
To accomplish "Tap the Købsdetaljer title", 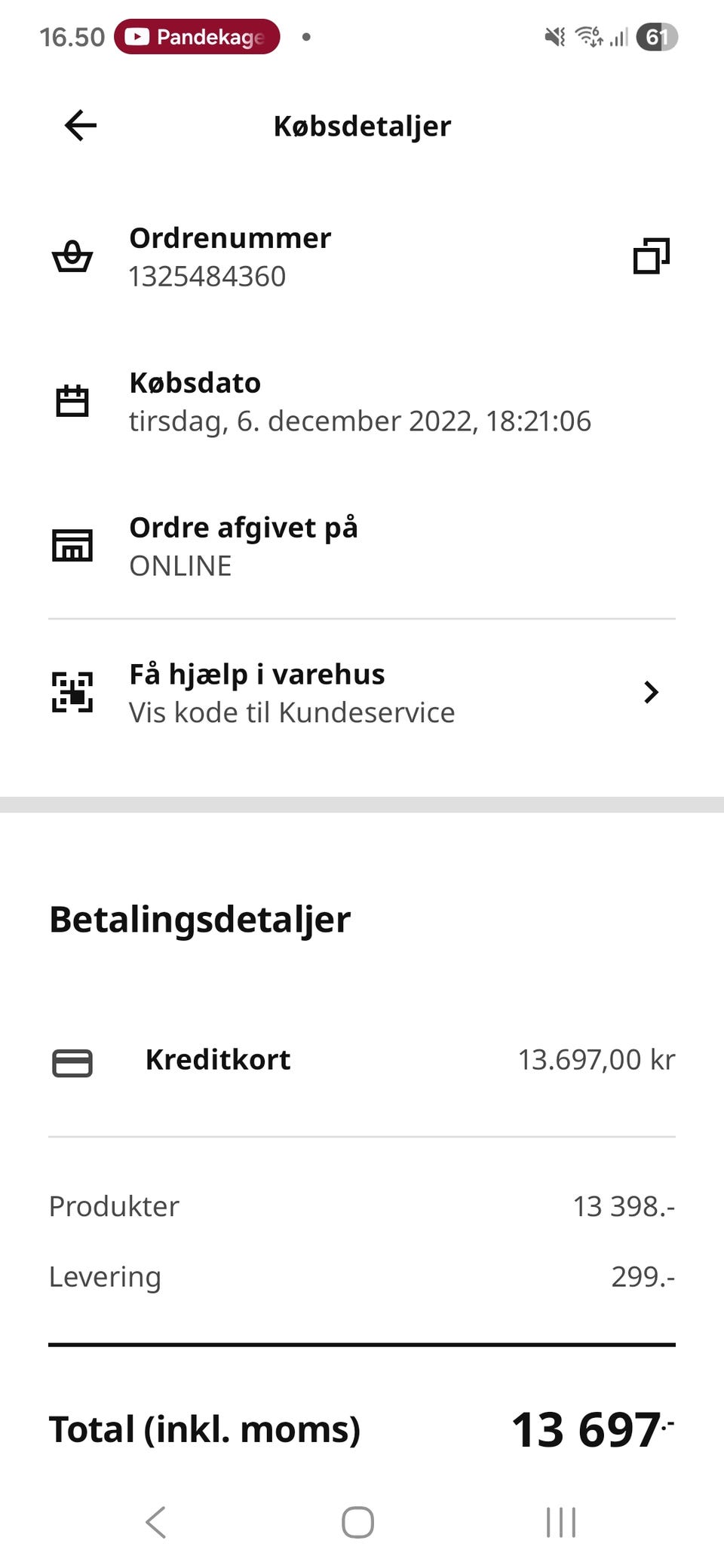I will click(362, 125).
